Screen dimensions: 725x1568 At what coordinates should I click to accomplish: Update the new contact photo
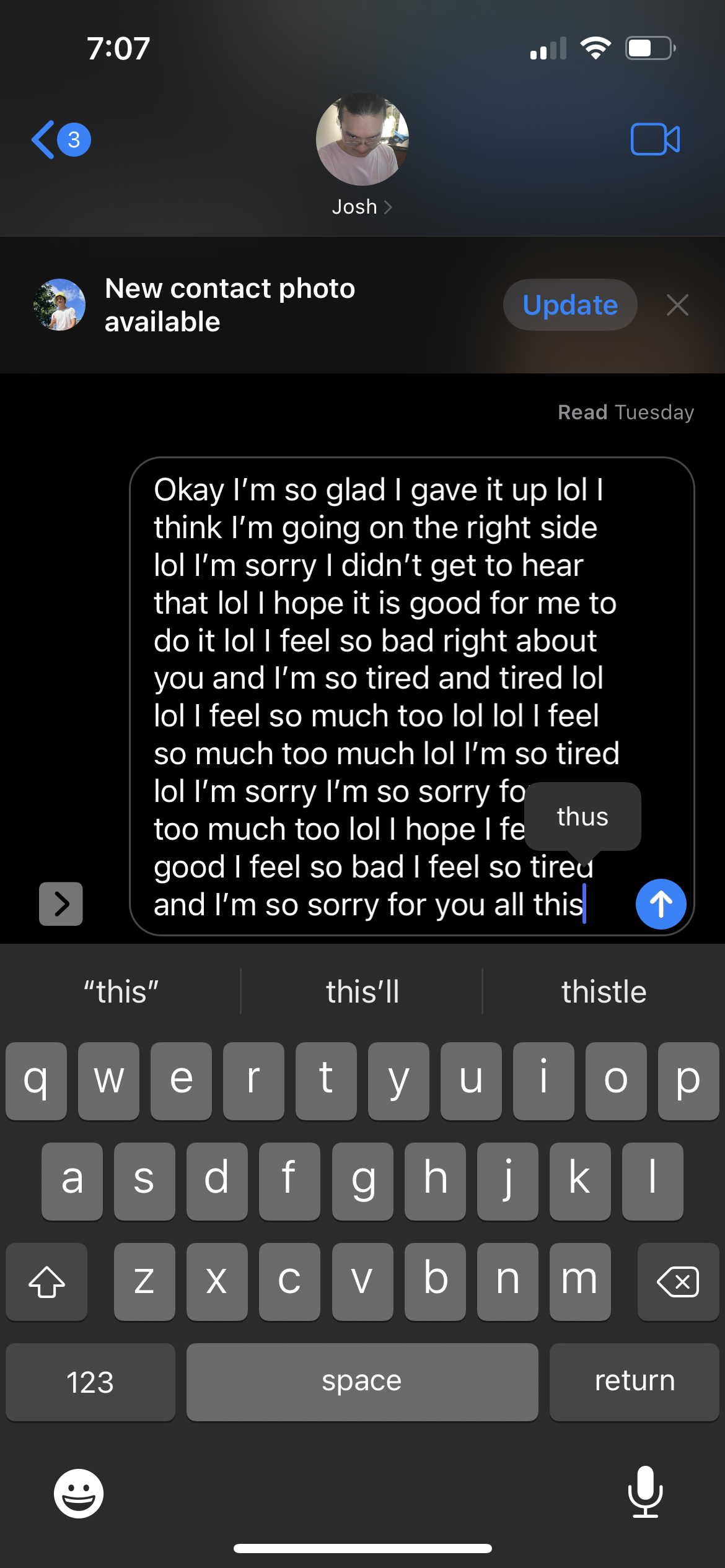pos(570,305)
